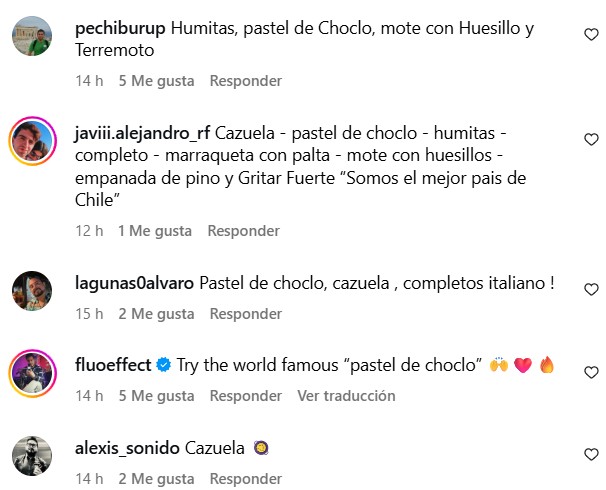Reply to pechiburup's comment

click(x=246, y=80)
